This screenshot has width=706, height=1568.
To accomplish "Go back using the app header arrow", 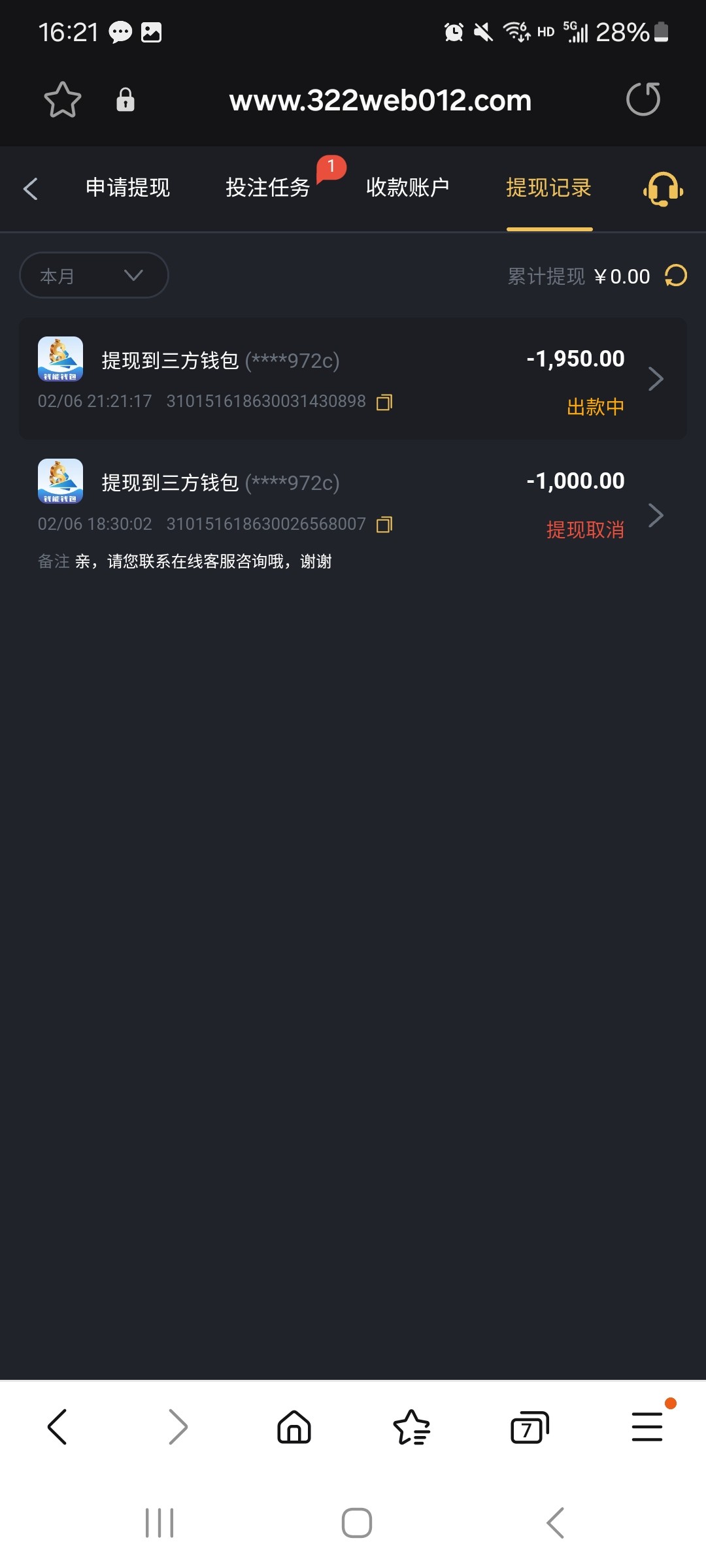I will point(30,189).
